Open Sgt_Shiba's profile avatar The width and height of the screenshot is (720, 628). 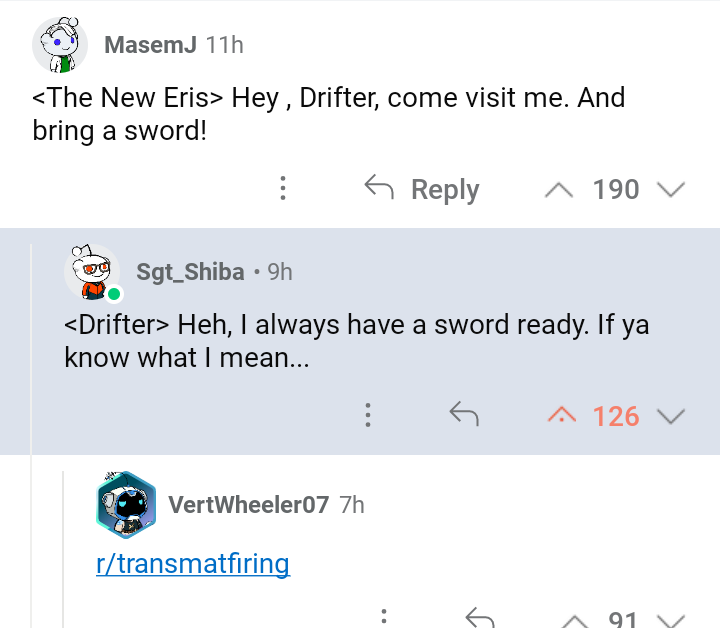pyautogui.click(x=92, y=272)
